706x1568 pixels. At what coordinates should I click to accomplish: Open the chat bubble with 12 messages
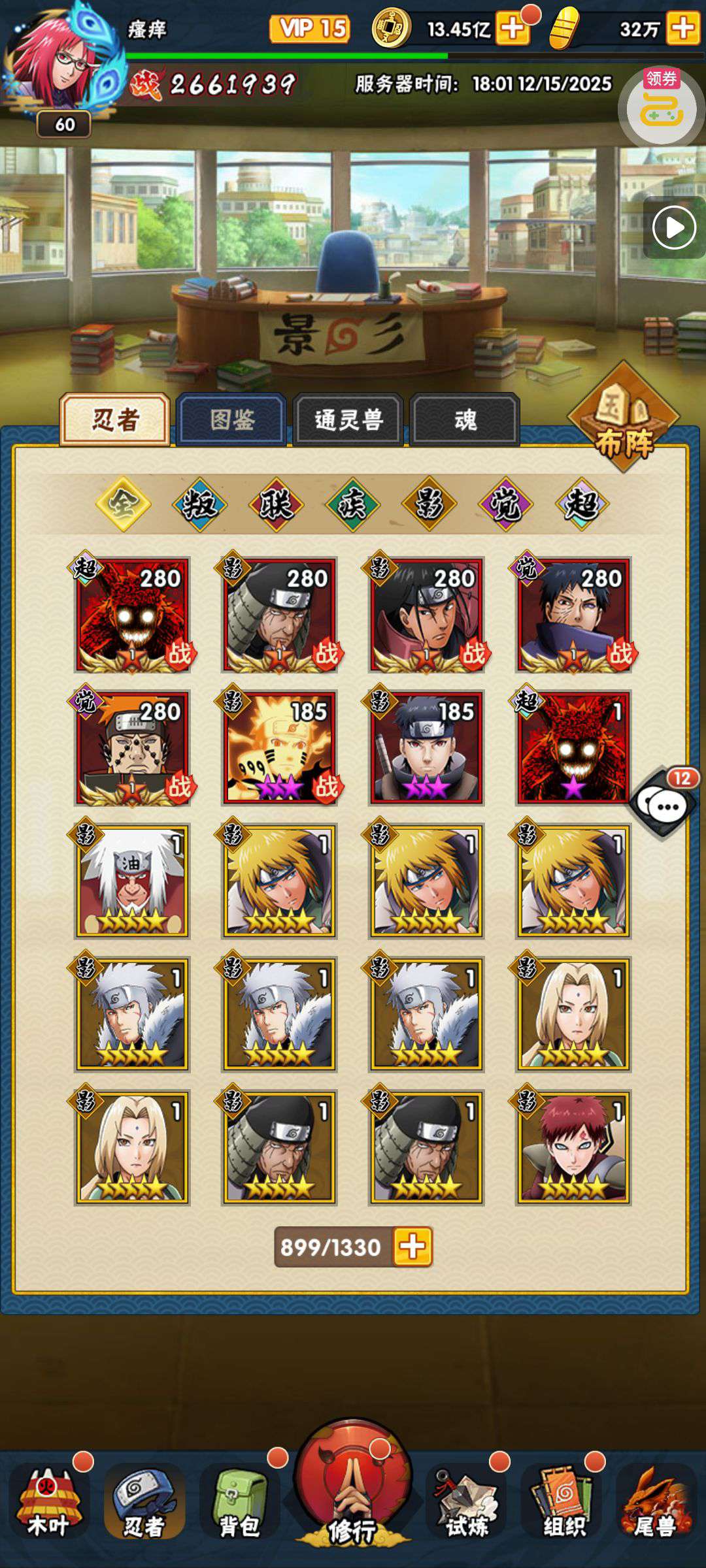pyautogui.click(x=664, y=805)
